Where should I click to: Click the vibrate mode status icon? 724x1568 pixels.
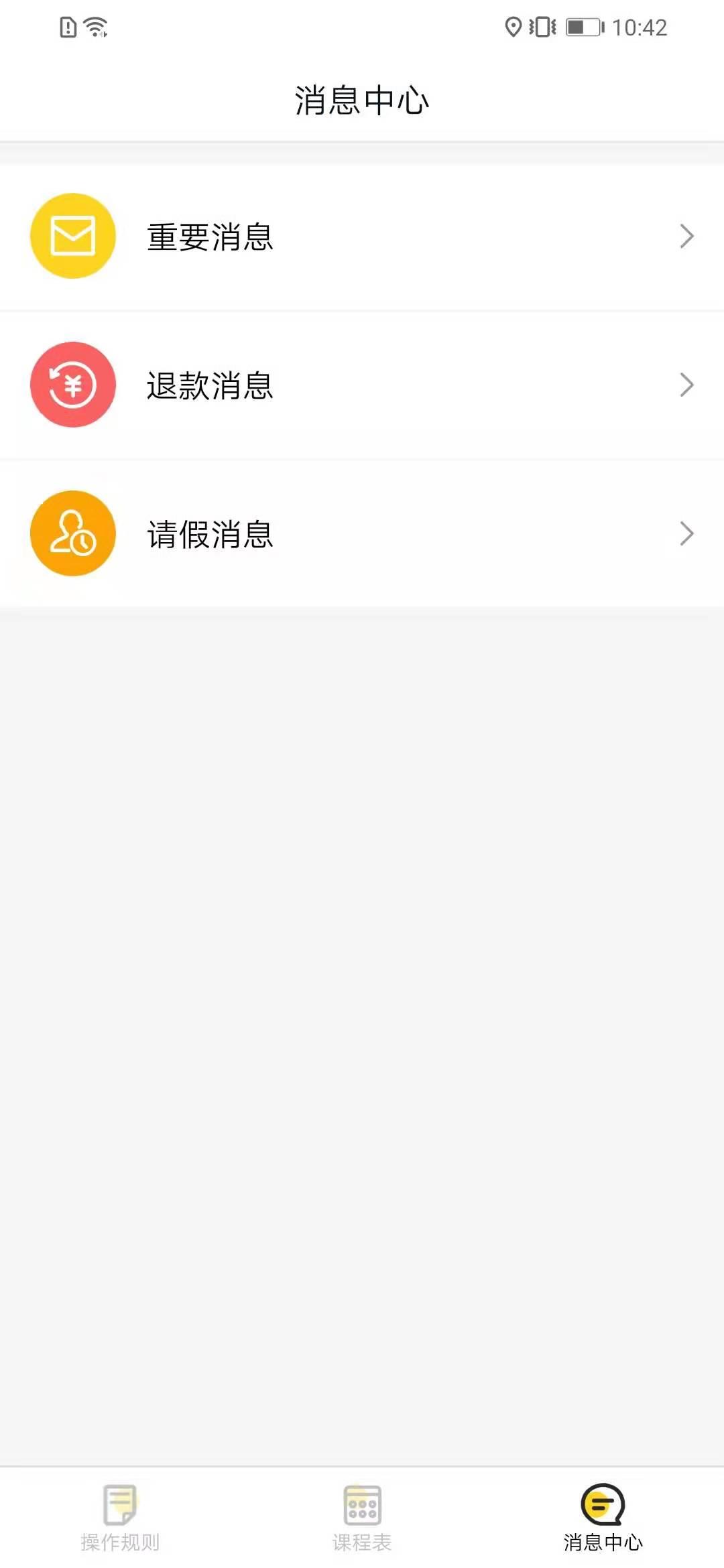pyautogui.click(x=543, y=27)
